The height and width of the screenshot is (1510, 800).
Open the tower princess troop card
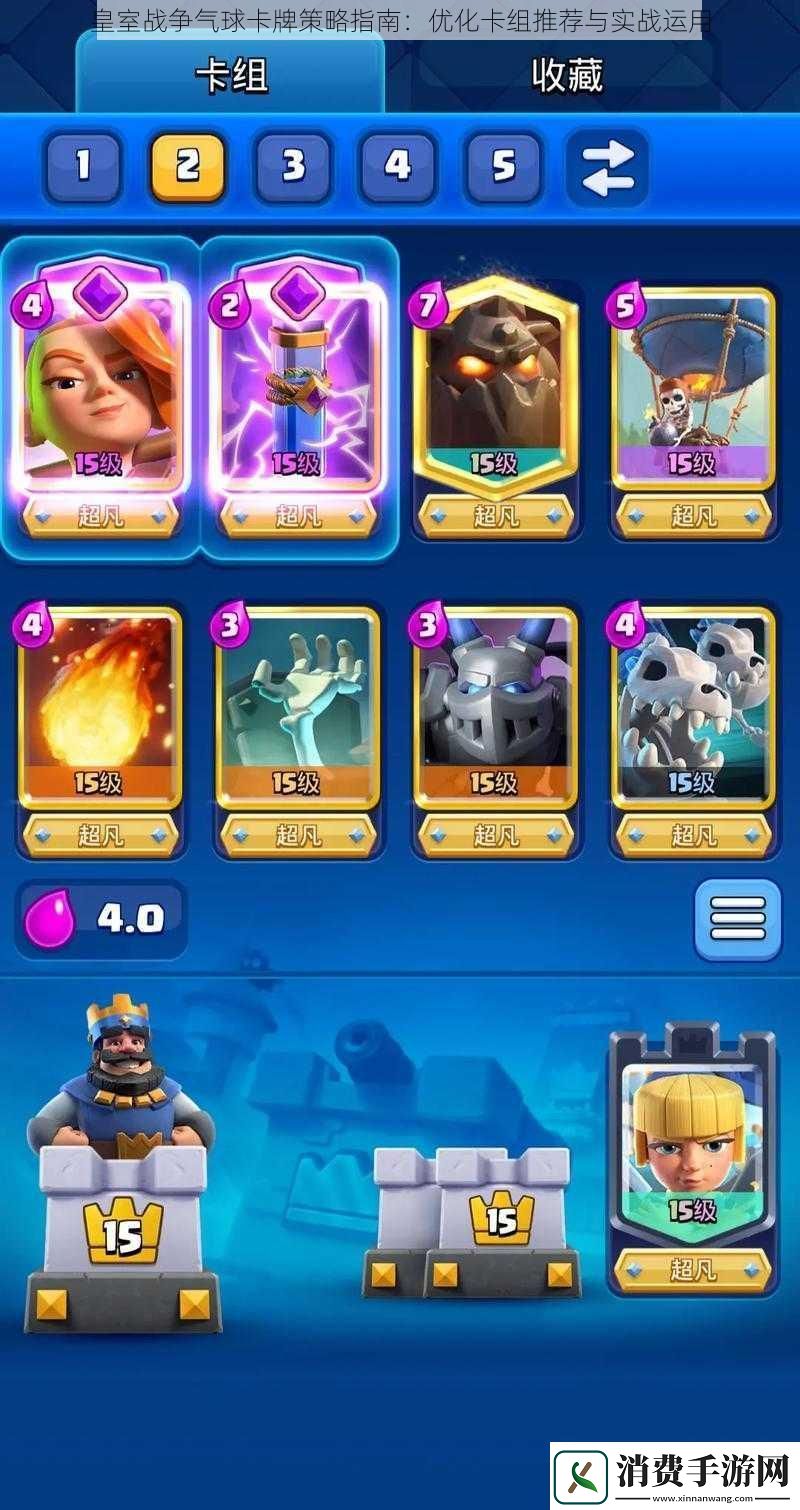692,1150
